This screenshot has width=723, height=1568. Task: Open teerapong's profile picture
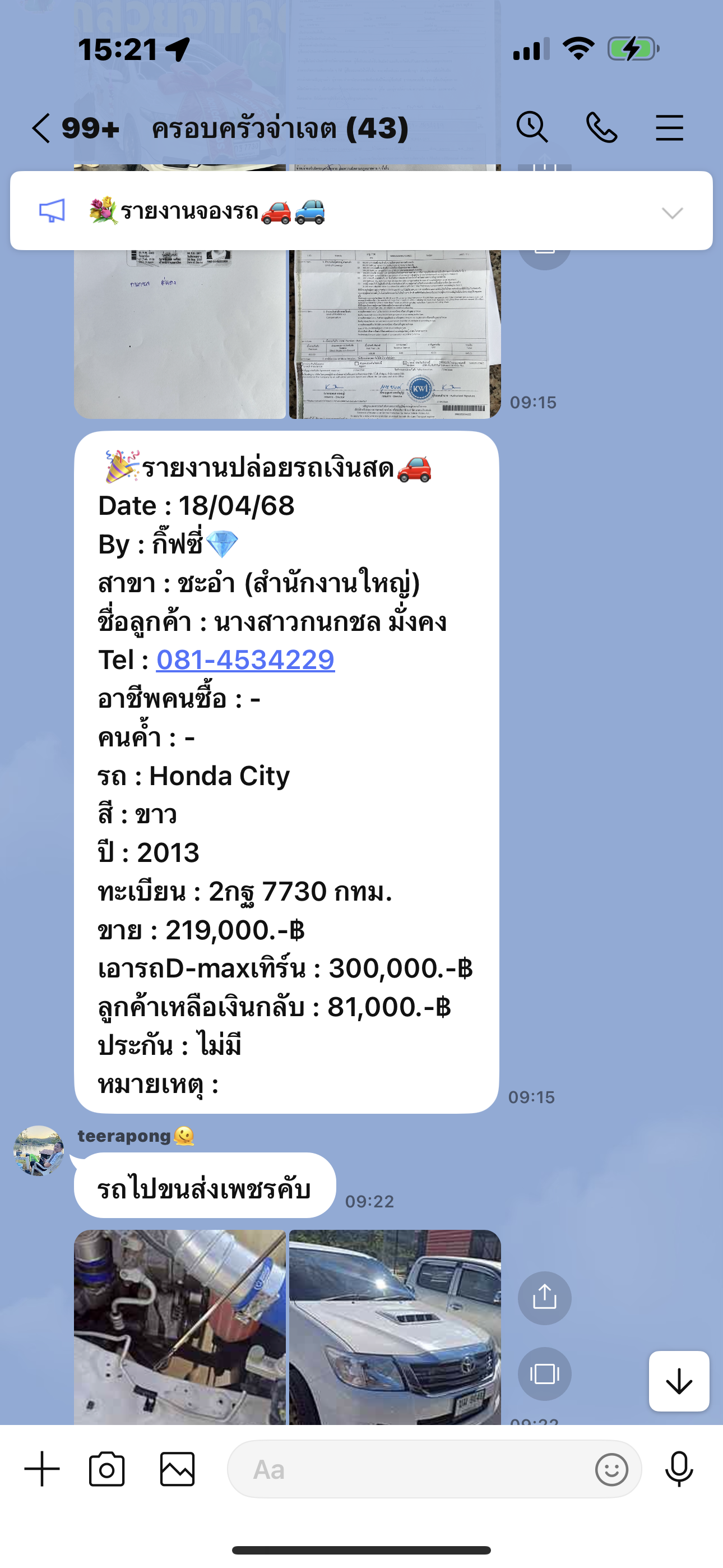point(39,1150)
